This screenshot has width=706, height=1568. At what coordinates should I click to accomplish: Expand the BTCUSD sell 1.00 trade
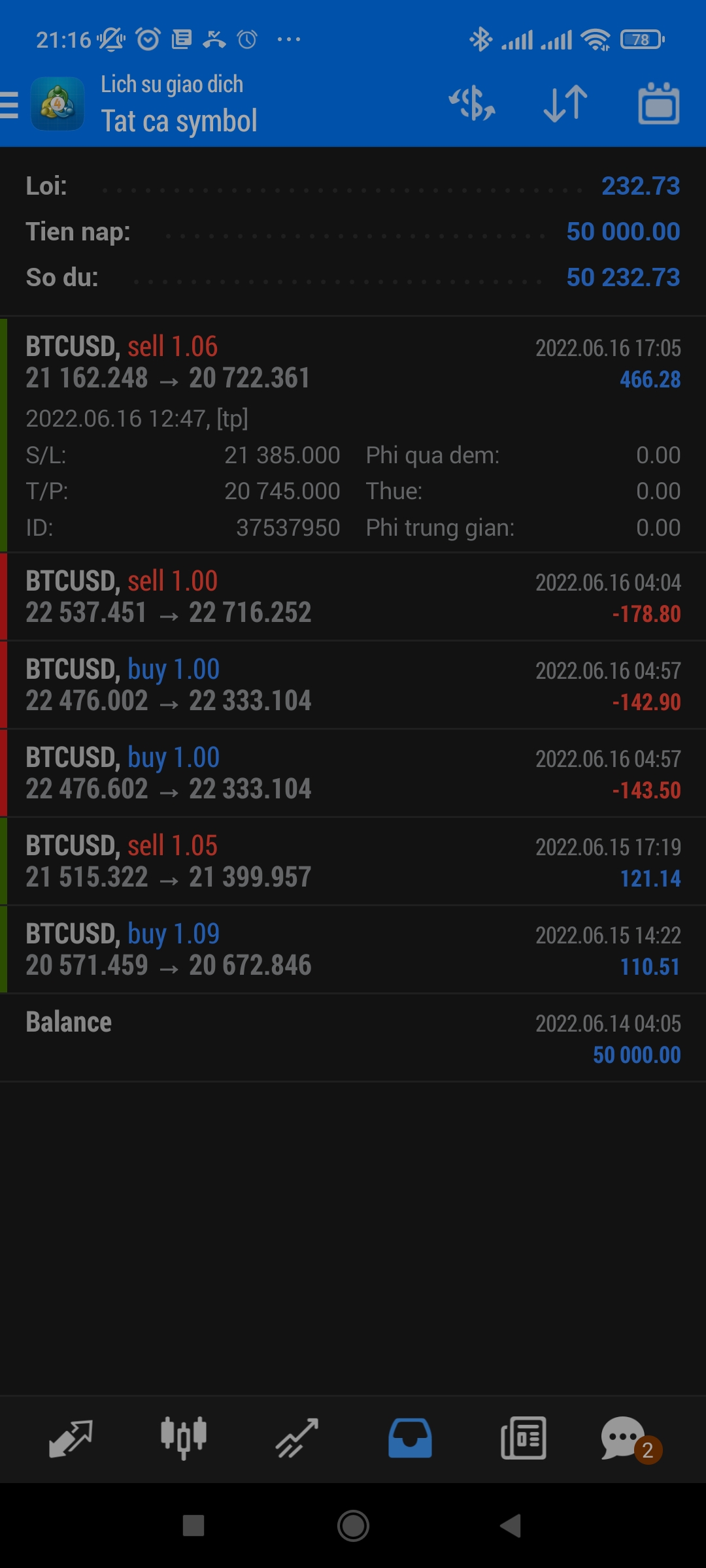click(353, 596)
